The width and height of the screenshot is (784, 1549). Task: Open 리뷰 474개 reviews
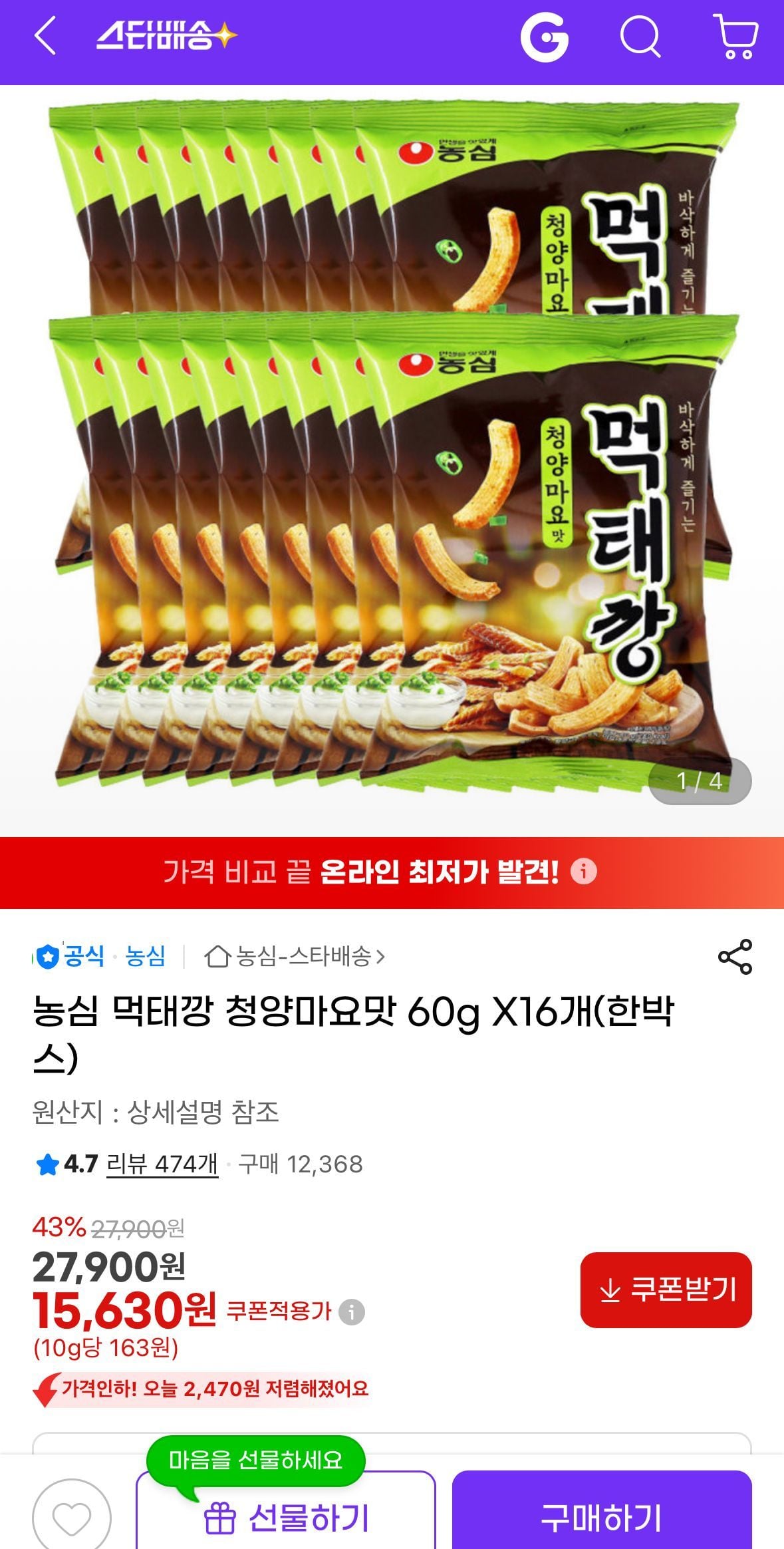click(x=162, y=1164)
